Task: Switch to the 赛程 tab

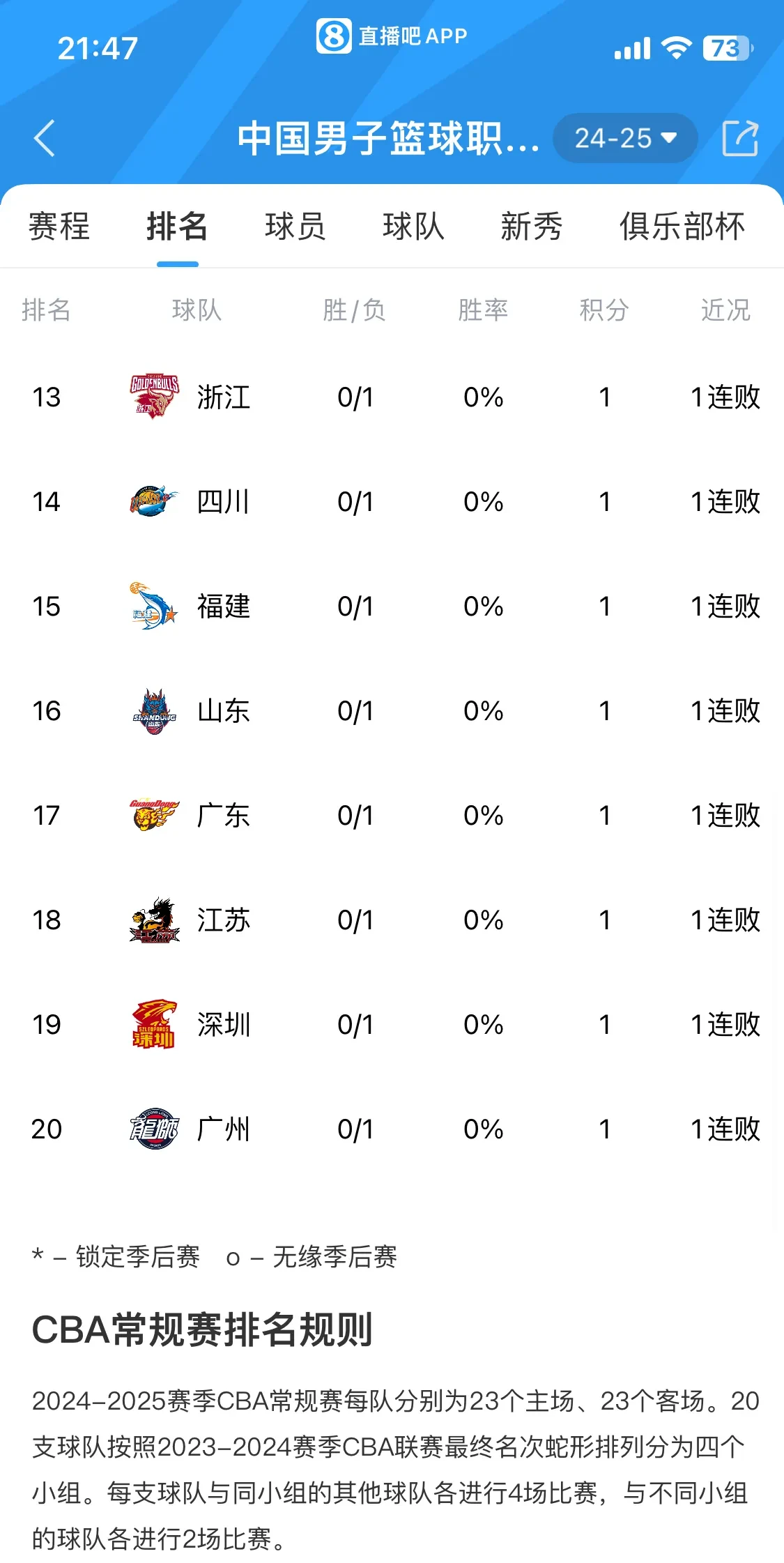Action: [x=59, y=227]
